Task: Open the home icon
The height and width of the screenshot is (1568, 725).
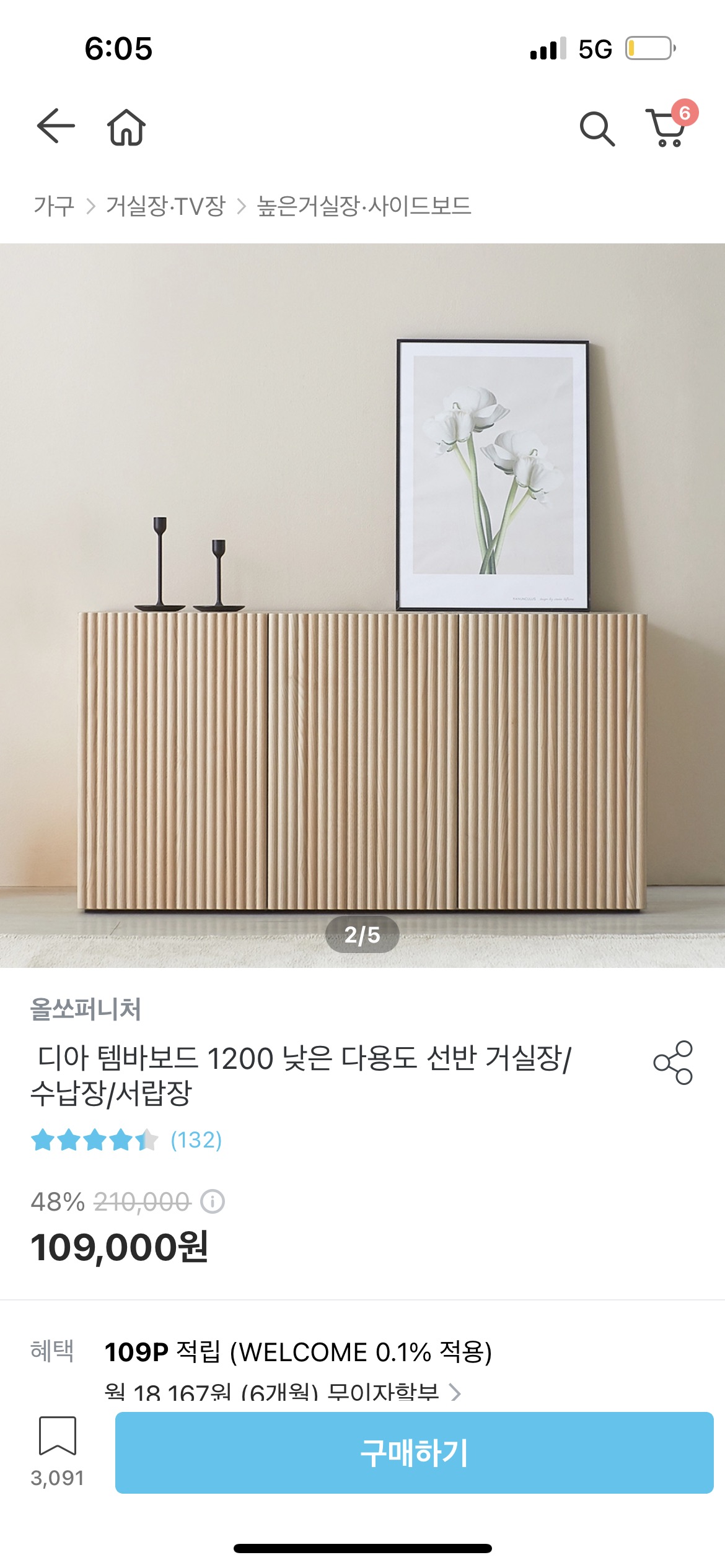Action: pyautogui.click(x=126, y=128)
